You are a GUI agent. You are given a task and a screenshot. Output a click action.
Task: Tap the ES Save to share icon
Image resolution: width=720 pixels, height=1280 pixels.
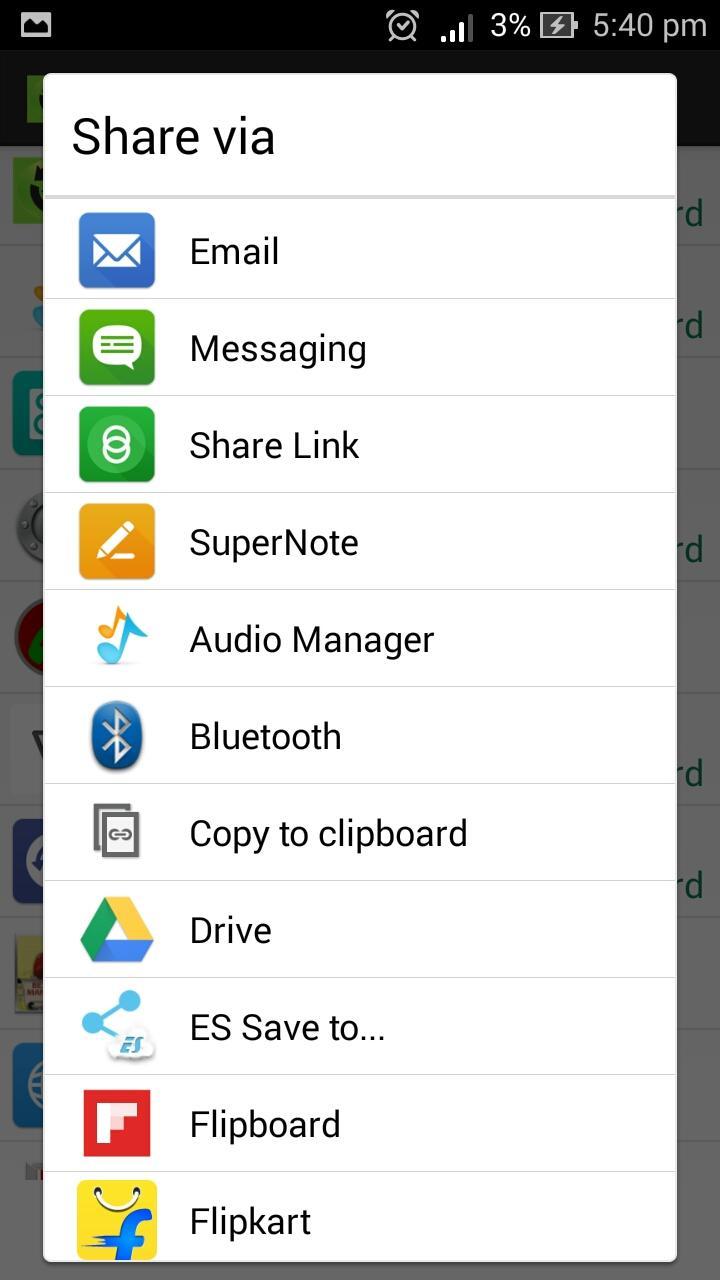(x=116, y=1026)
